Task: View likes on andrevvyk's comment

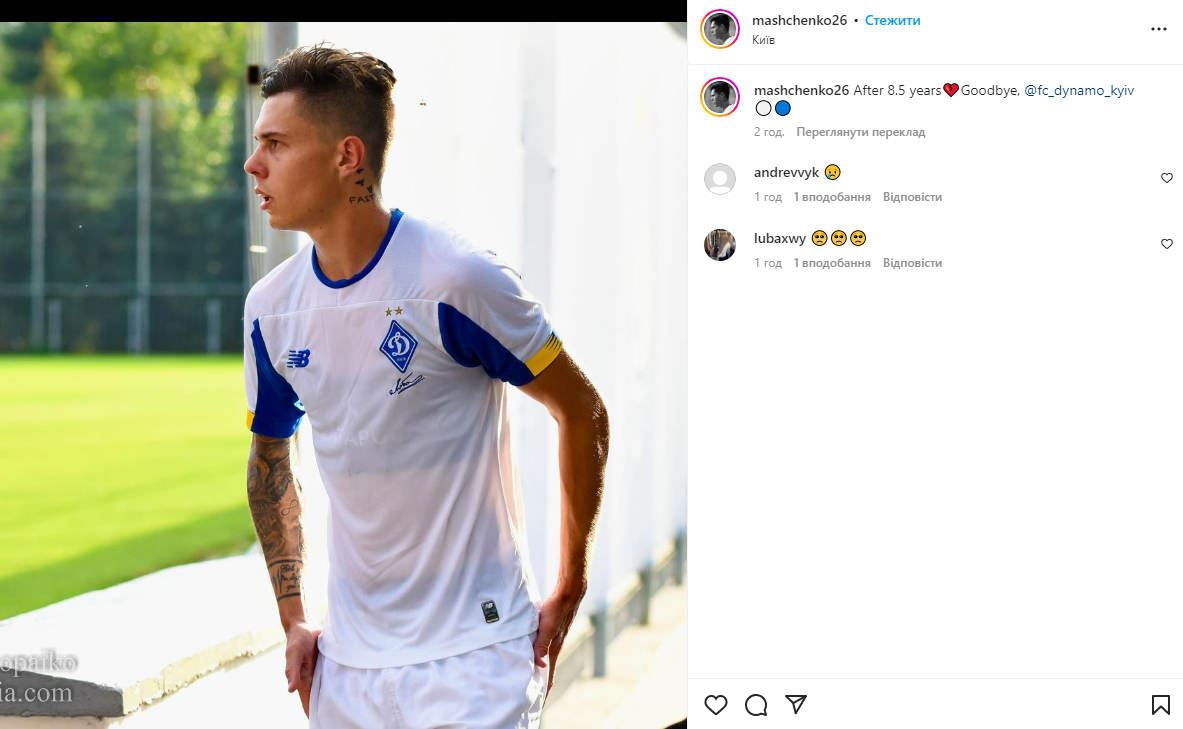Action: [832, 197]
